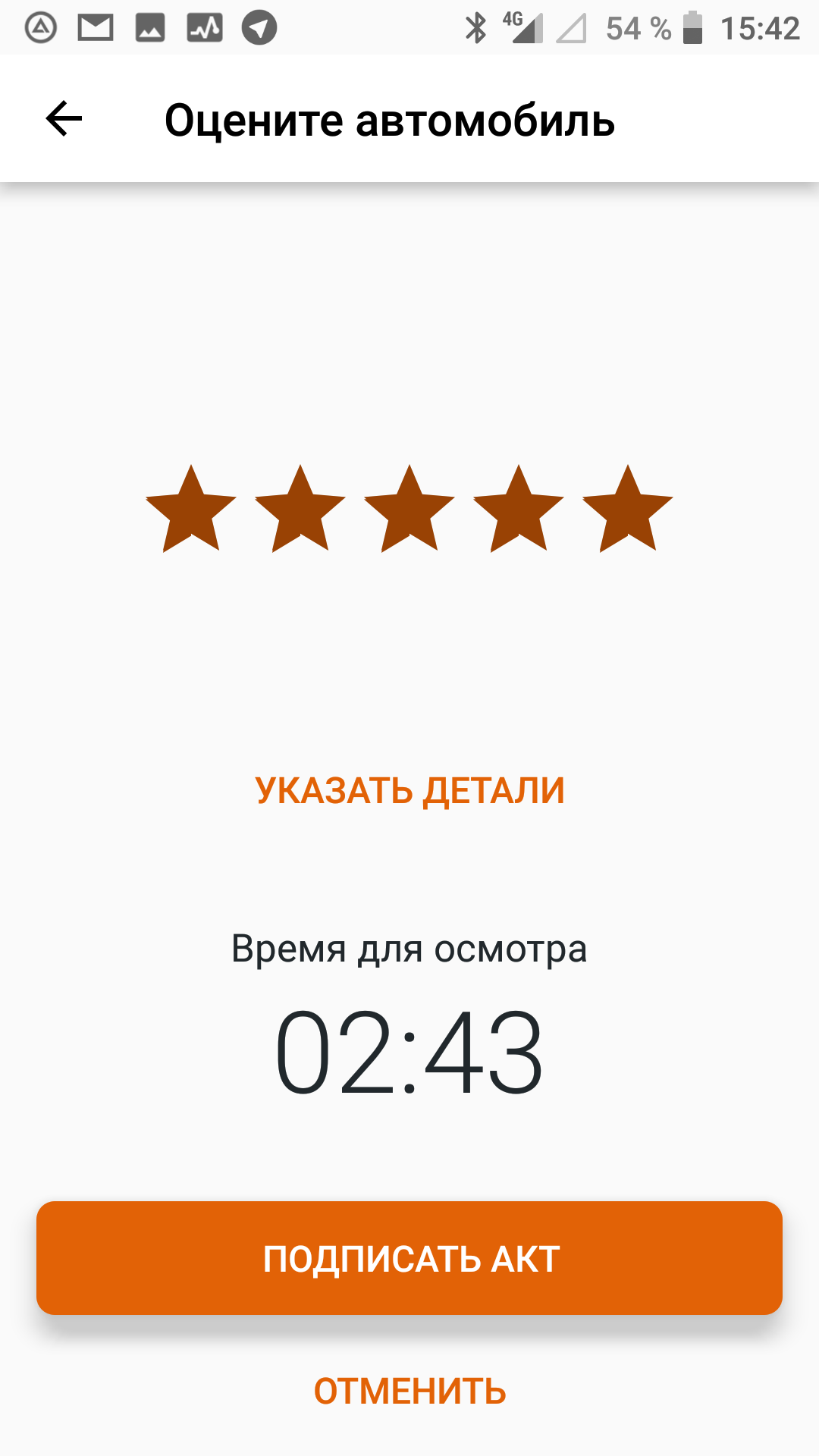The height and width of the screenshot is (1456, 819).
Task: Cancel with ОТМЕНИТЬ
Action: click(x=409, y=1392)
